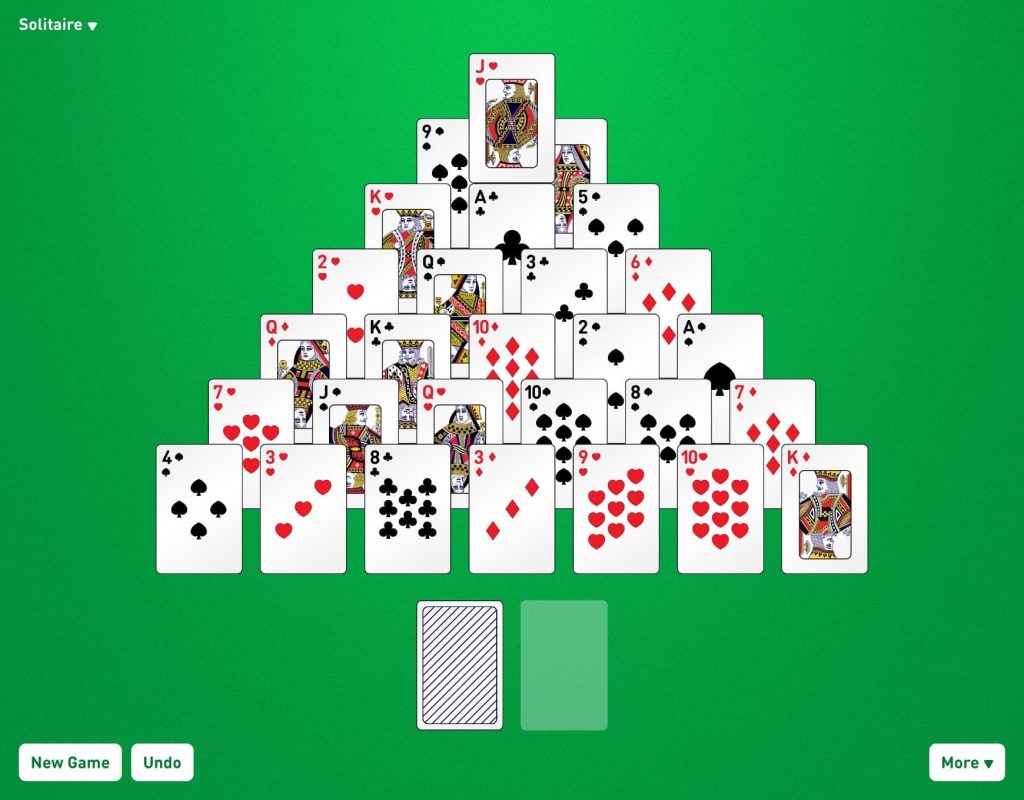The height and width of the screenshot is (800, 1024).
Task: Pick the 10 of Hearts card
Action: (x=719, y=510)
